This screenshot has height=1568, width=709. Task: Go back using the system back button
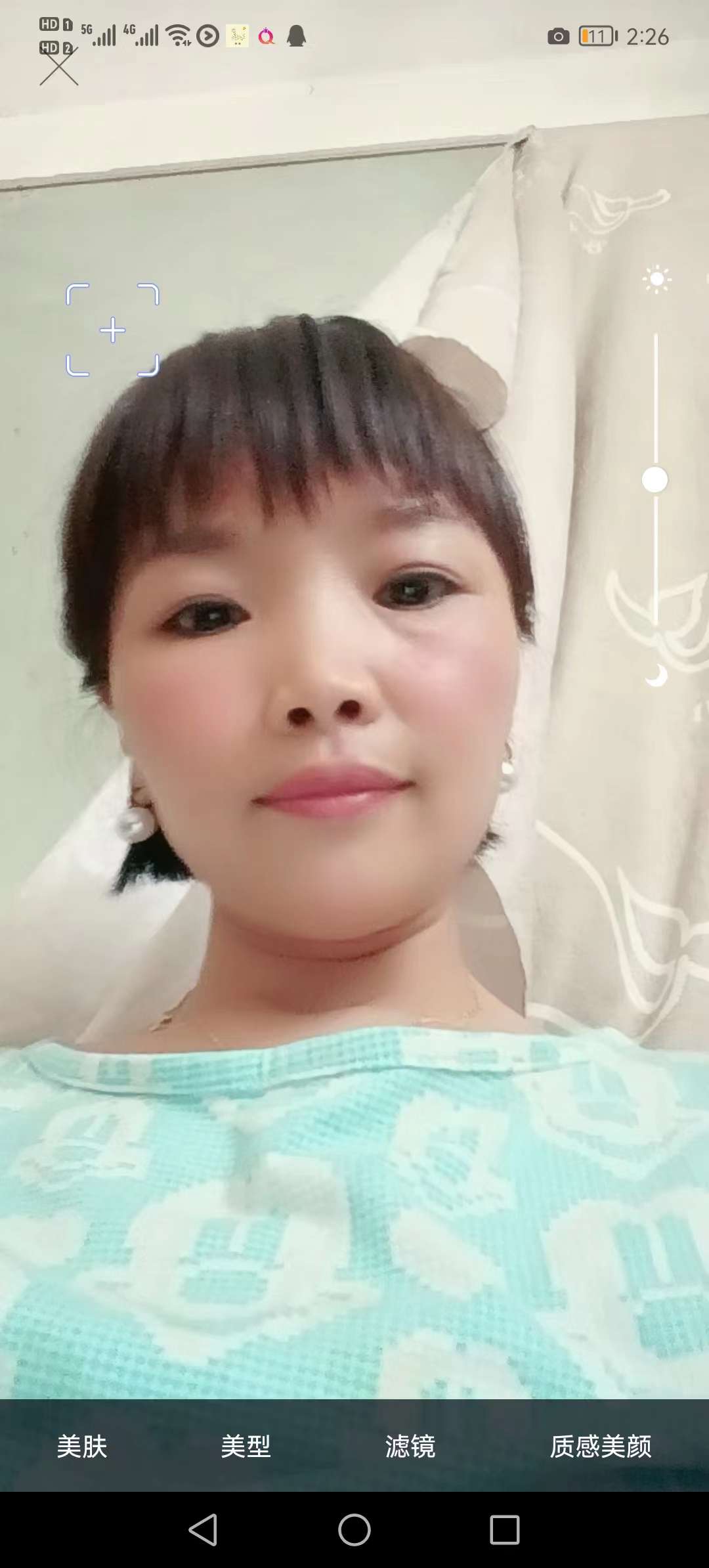pos(204,1530)
